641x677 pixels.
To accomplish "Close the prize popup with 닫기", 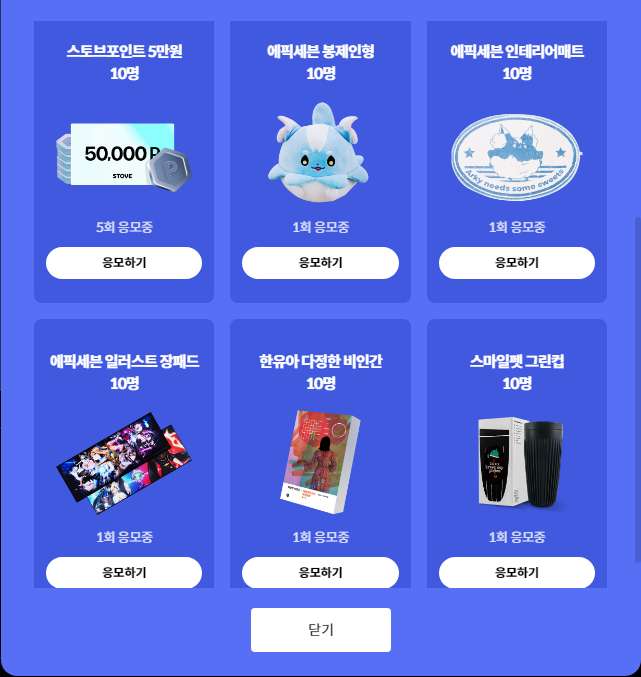I will tap(320, 630).
